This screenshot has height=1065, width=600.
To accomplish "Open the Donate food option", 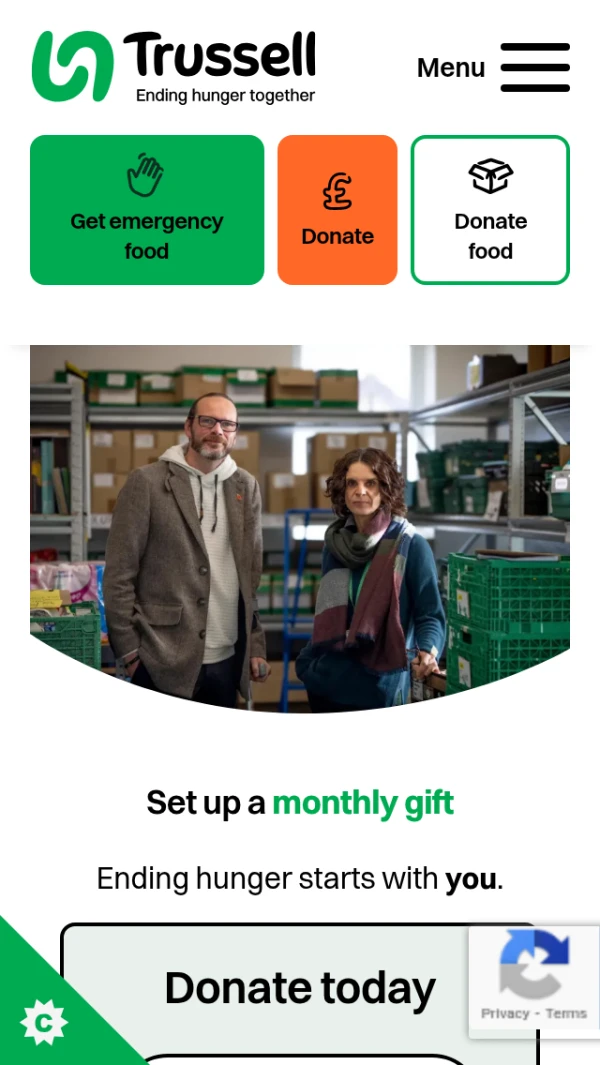I will click(490, 210).
